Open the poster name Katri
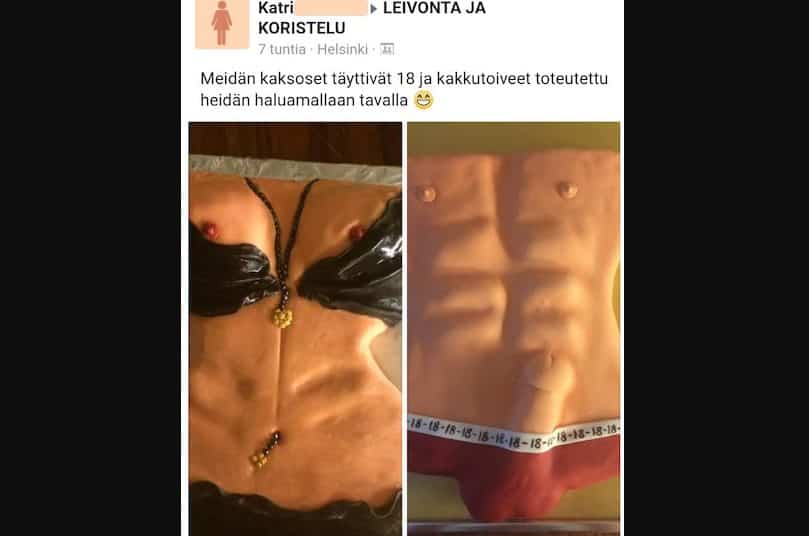Image resolution: width=809 pixels, height=536 pixels. [276, 8]
